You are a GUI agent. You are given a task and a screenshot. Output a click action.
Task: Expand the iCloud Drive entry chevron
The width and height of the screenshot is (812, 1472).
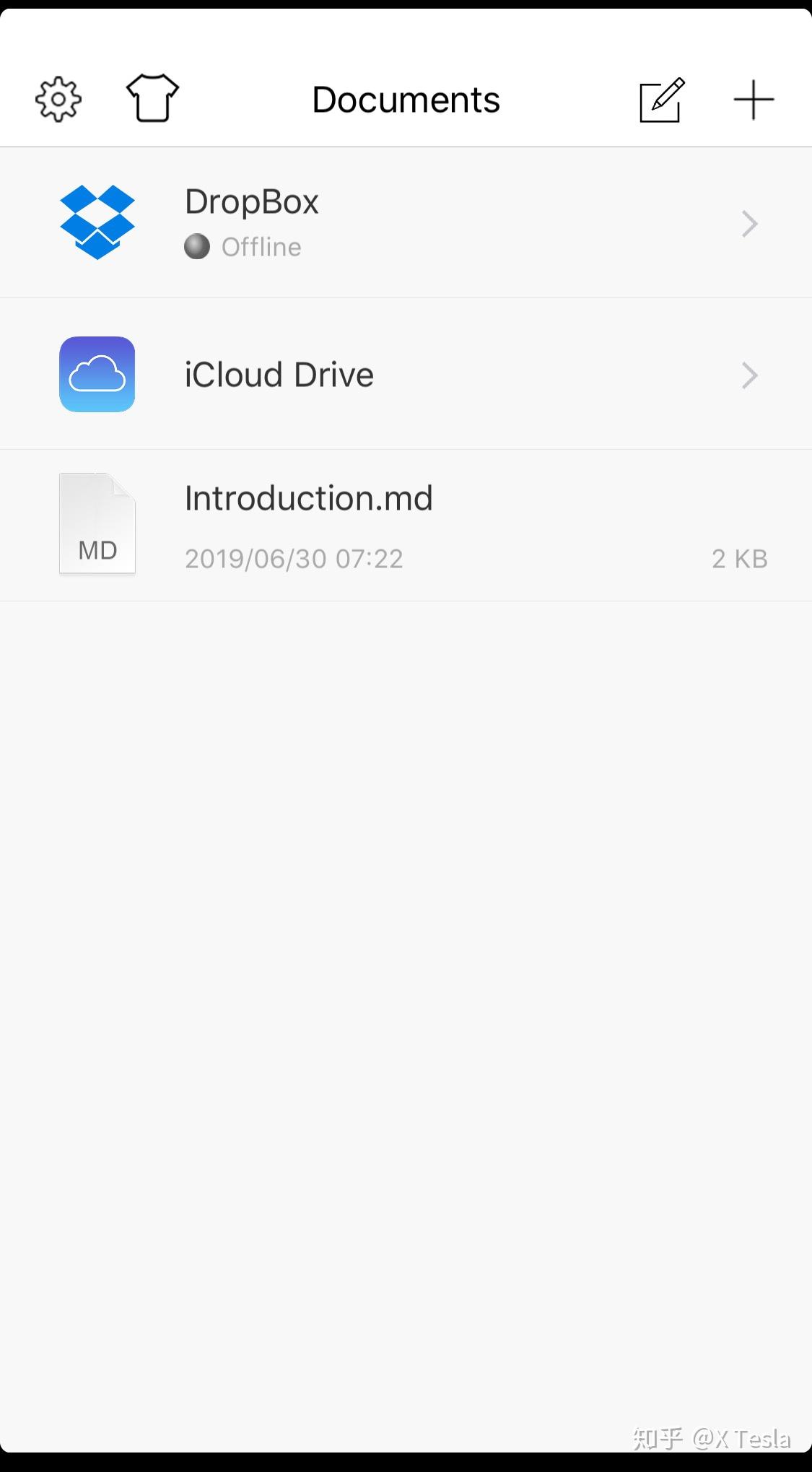point(749,375)
